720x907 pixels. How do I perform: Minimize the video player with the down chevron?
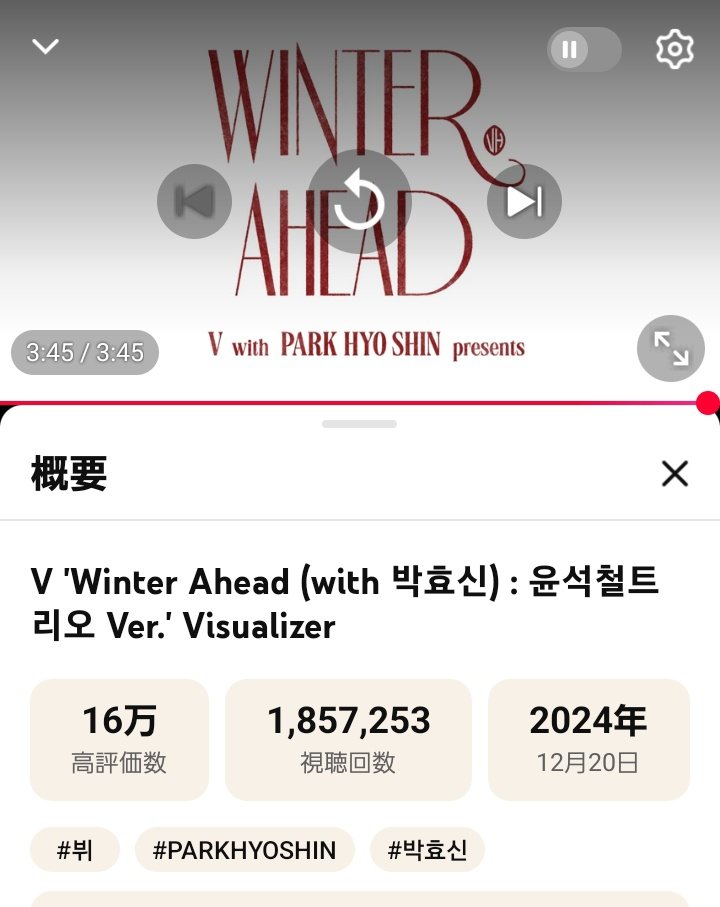coord(45,47)
